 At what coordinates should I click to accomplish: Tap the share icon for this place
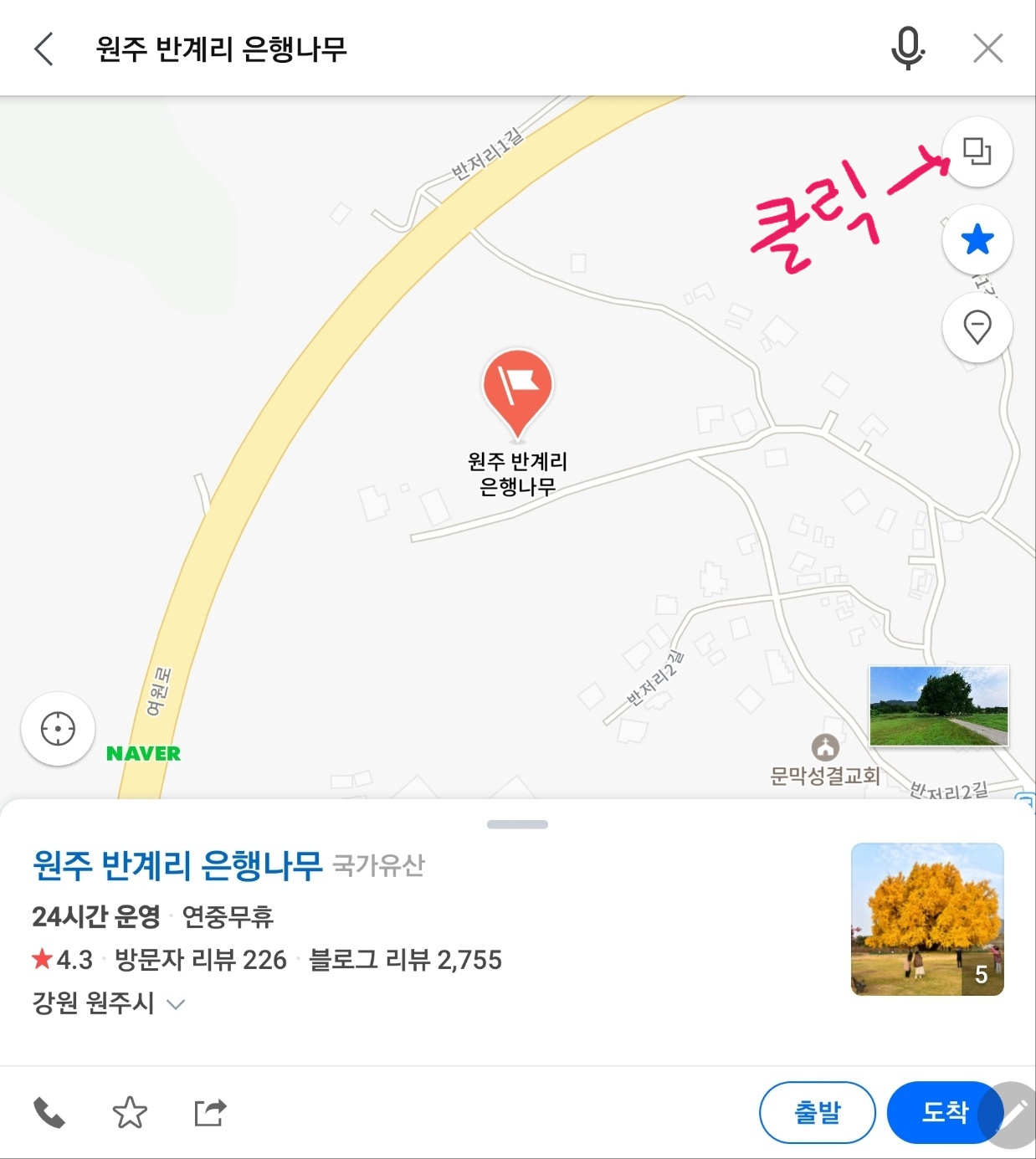tap(209, 1113)
